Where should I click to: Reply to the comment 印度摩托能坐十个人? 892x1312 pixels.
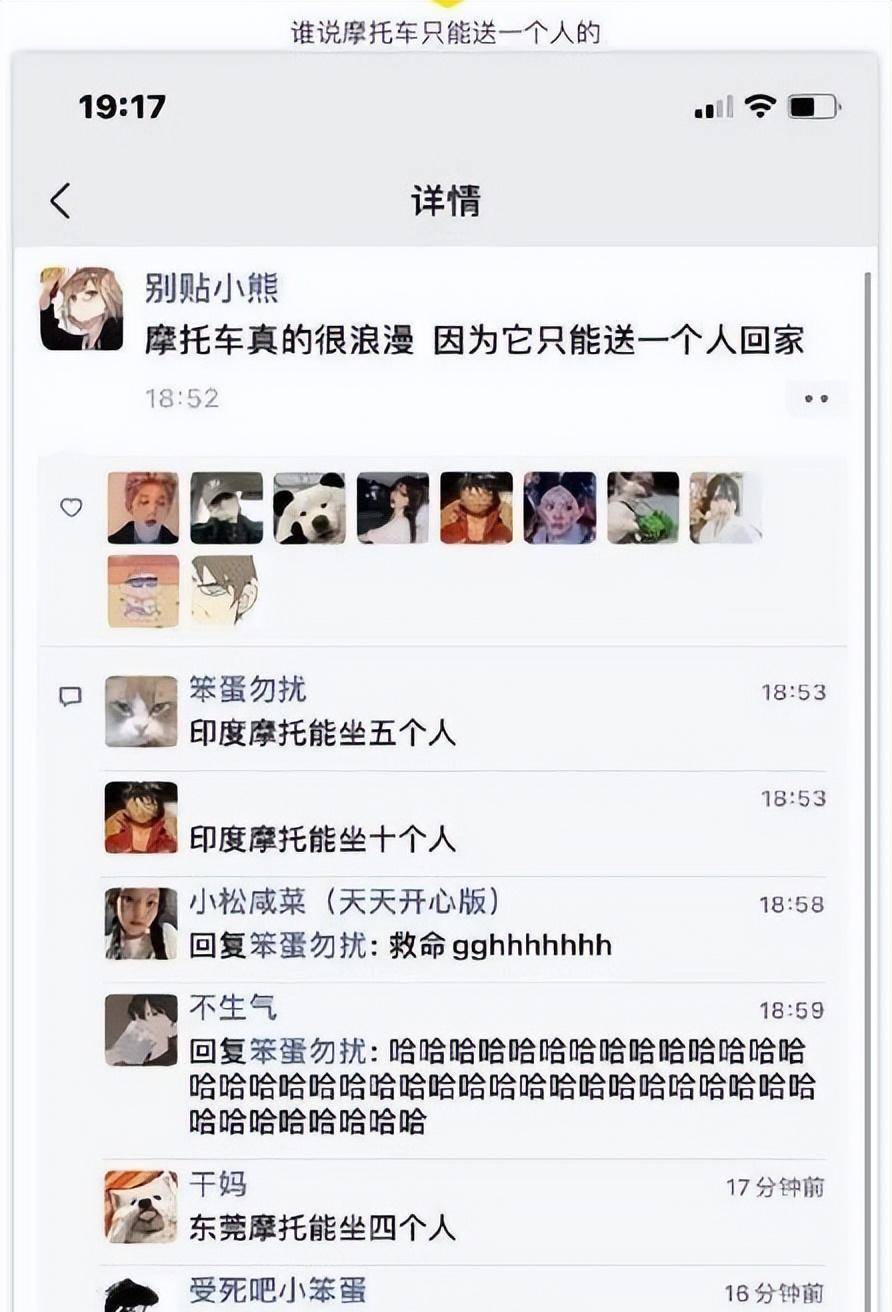[x=322, y=838]
